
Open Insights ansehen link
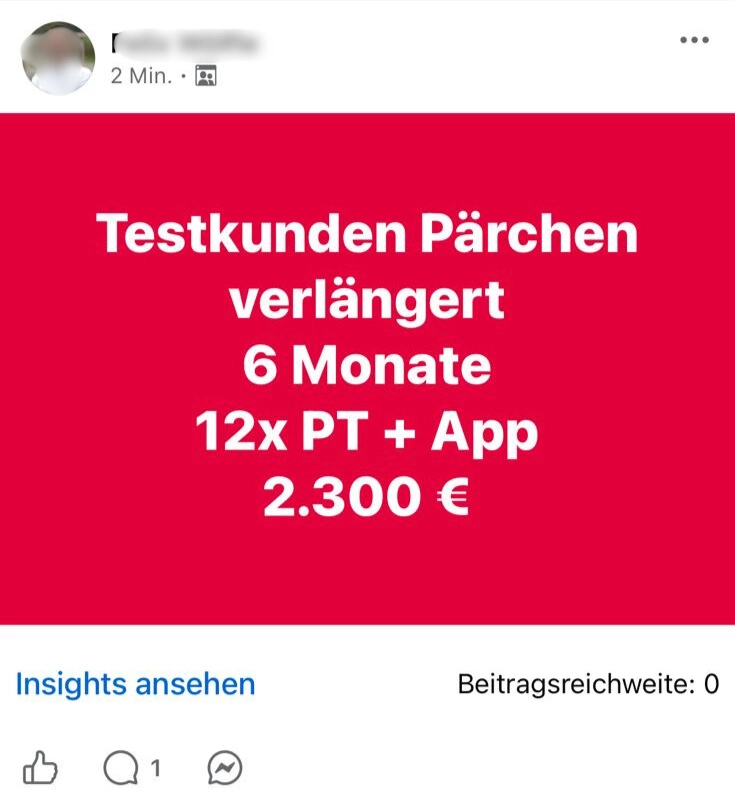[x=135, y=685]
